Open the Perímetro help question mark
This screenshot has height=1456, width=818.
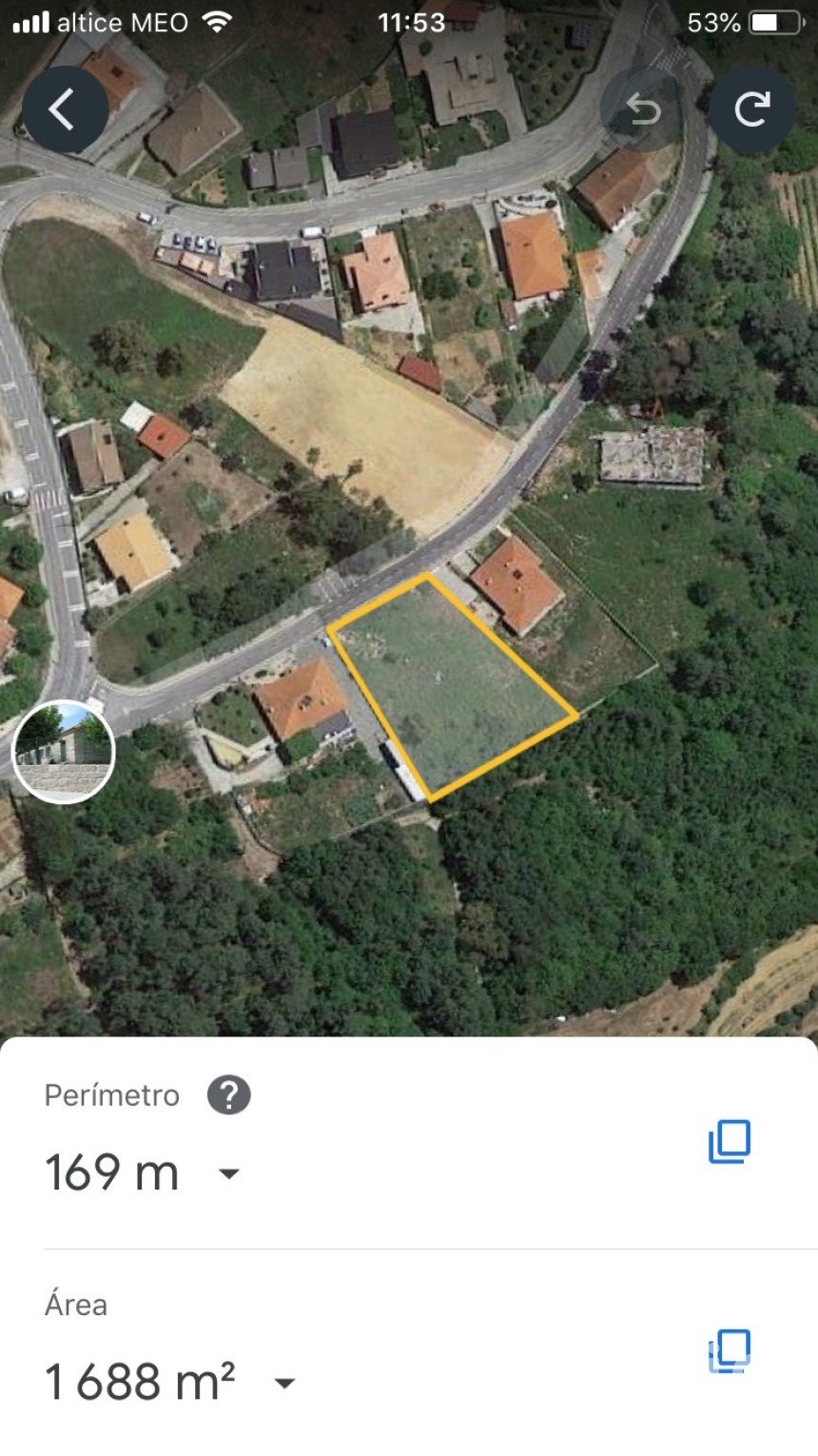(229, 1095)
